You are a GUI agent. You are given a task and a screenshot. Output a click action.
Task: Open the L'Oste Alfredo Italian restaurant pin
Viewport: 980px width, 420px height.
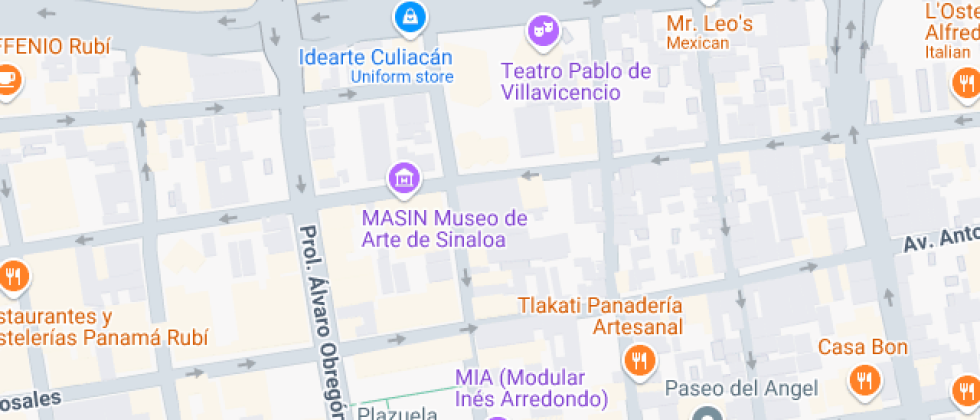(964, 82)
